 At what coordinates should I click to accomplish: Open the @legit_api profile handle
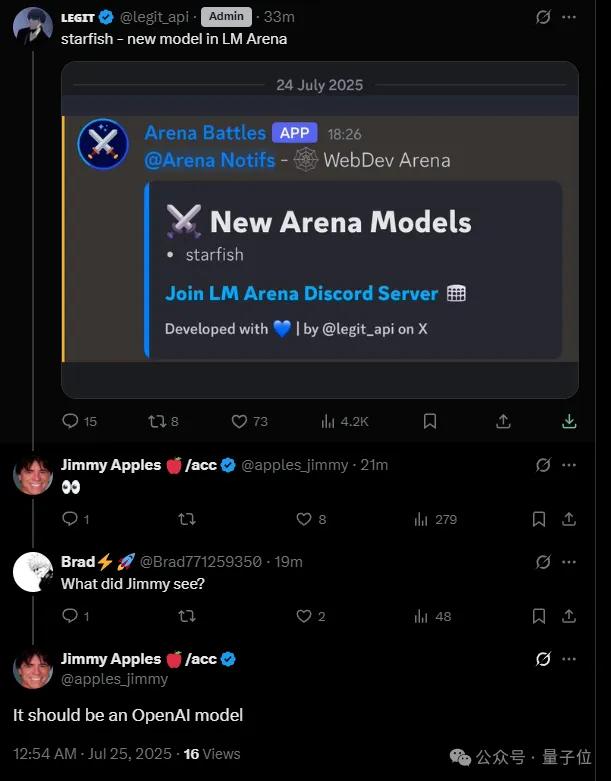157,17
